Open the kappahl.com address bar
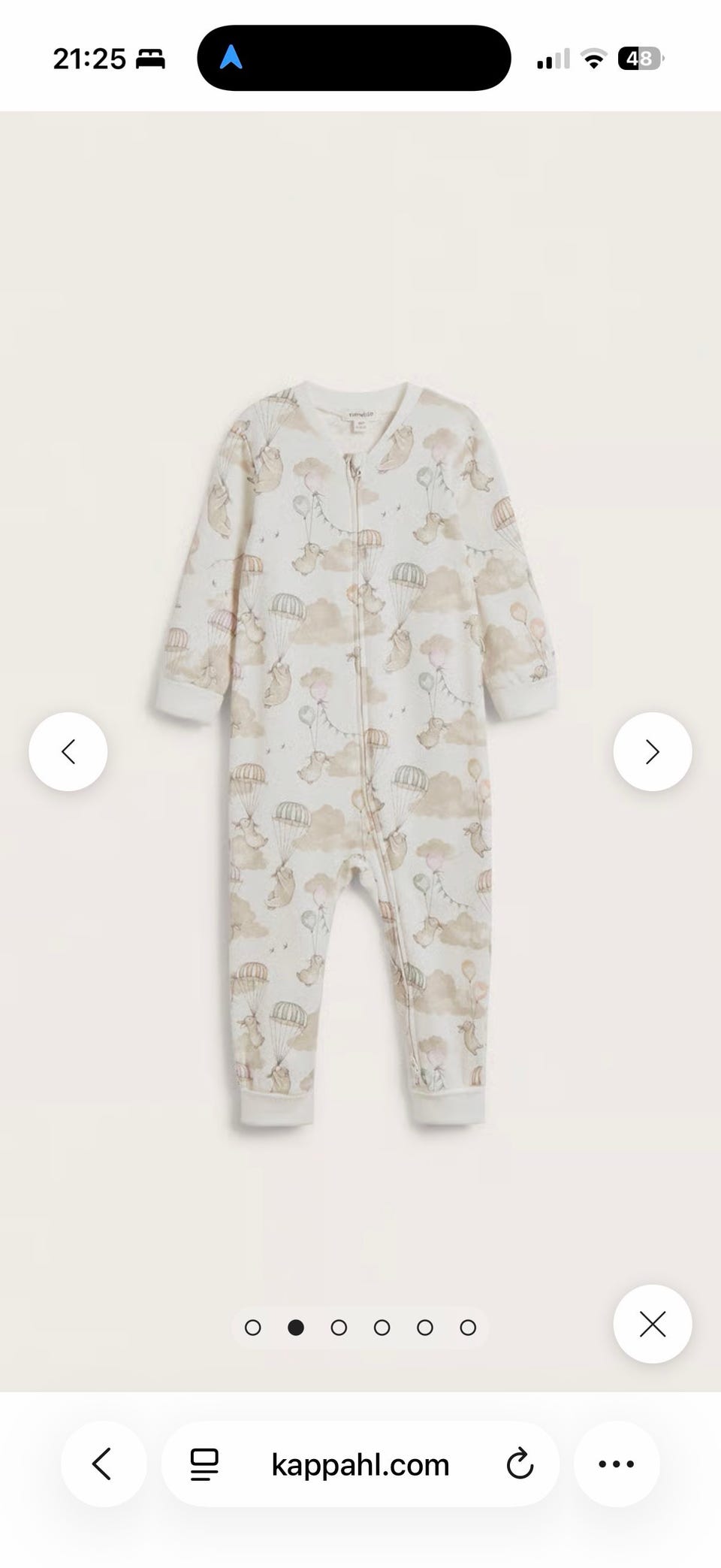721x1568 pixels. click(x=360, y=1464)
